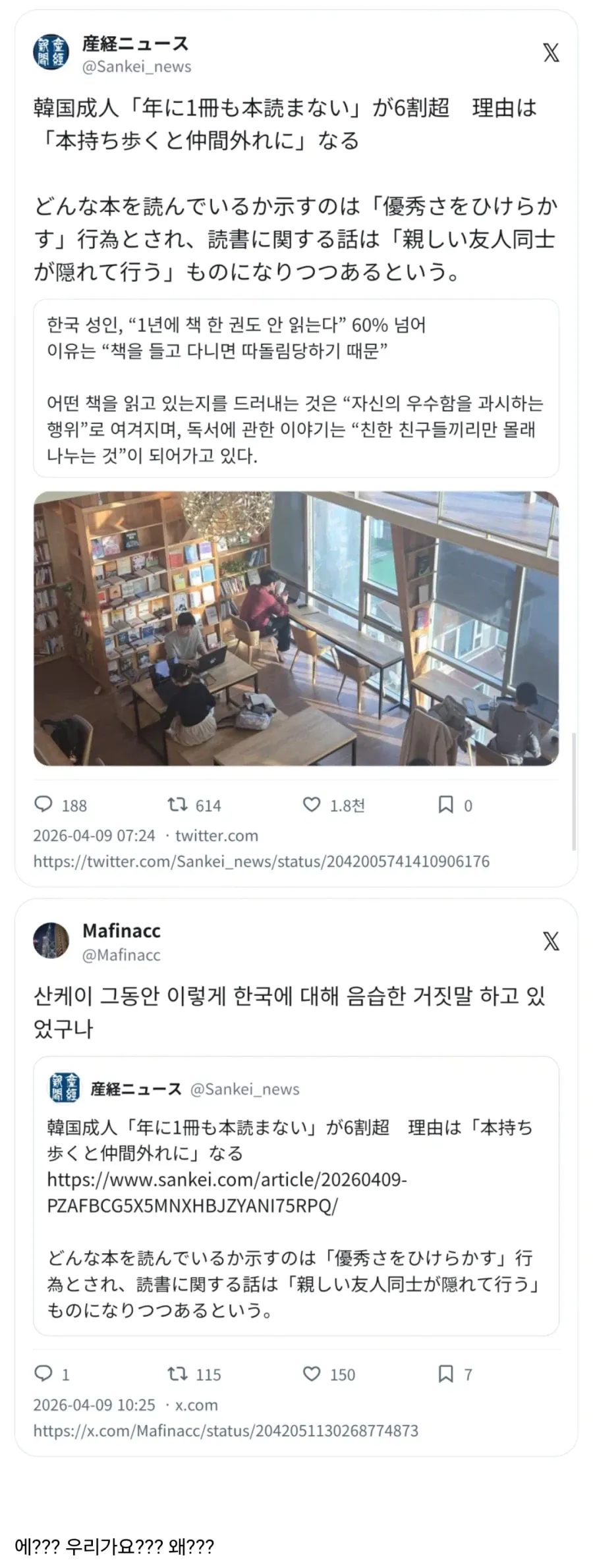Open the sankei.com article link
This screenshot has width=593, height=1568.
(x=227, y=1192)
